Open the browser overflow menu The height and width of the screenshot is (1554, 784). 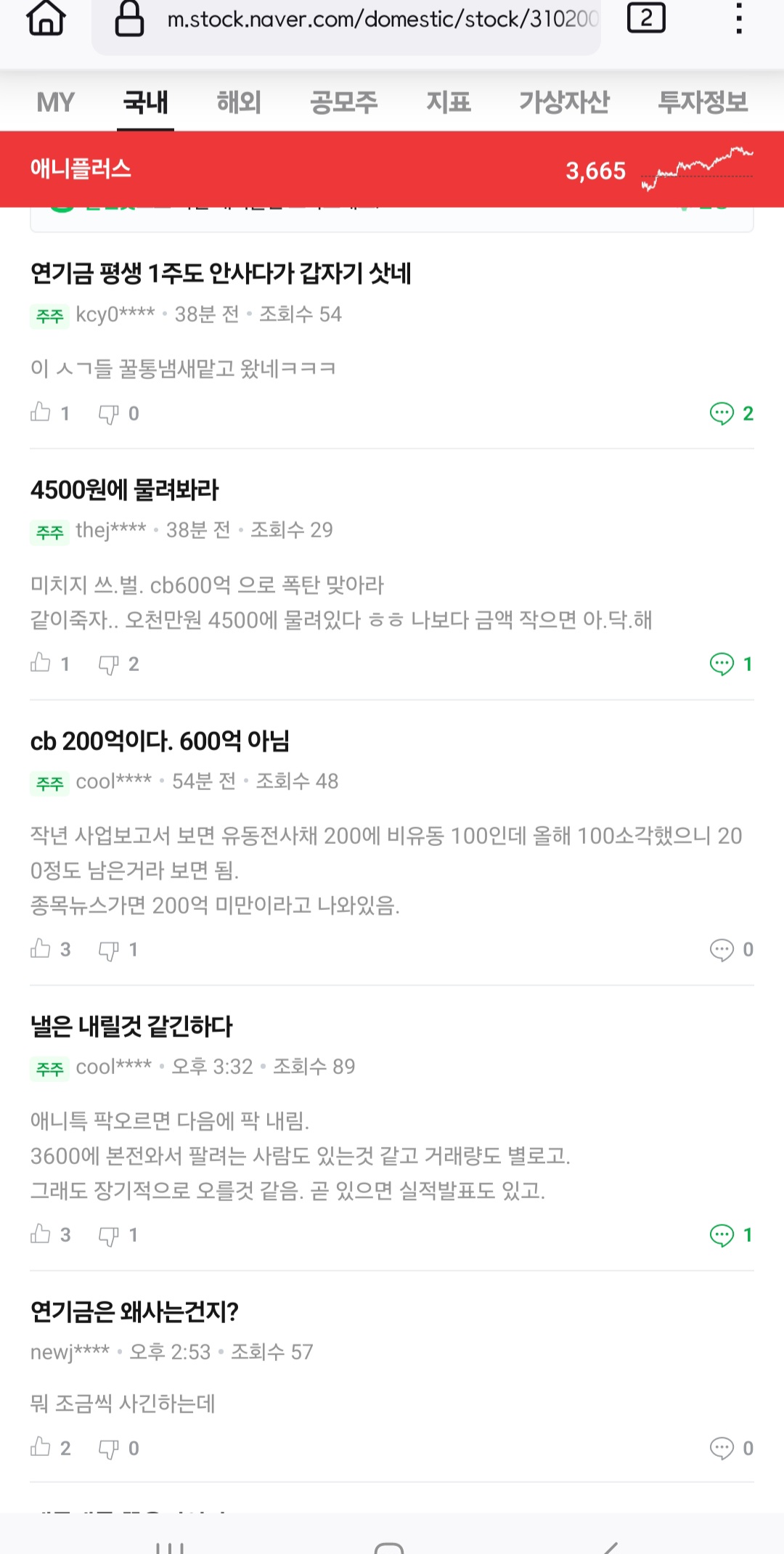click(x=738, y=19)
